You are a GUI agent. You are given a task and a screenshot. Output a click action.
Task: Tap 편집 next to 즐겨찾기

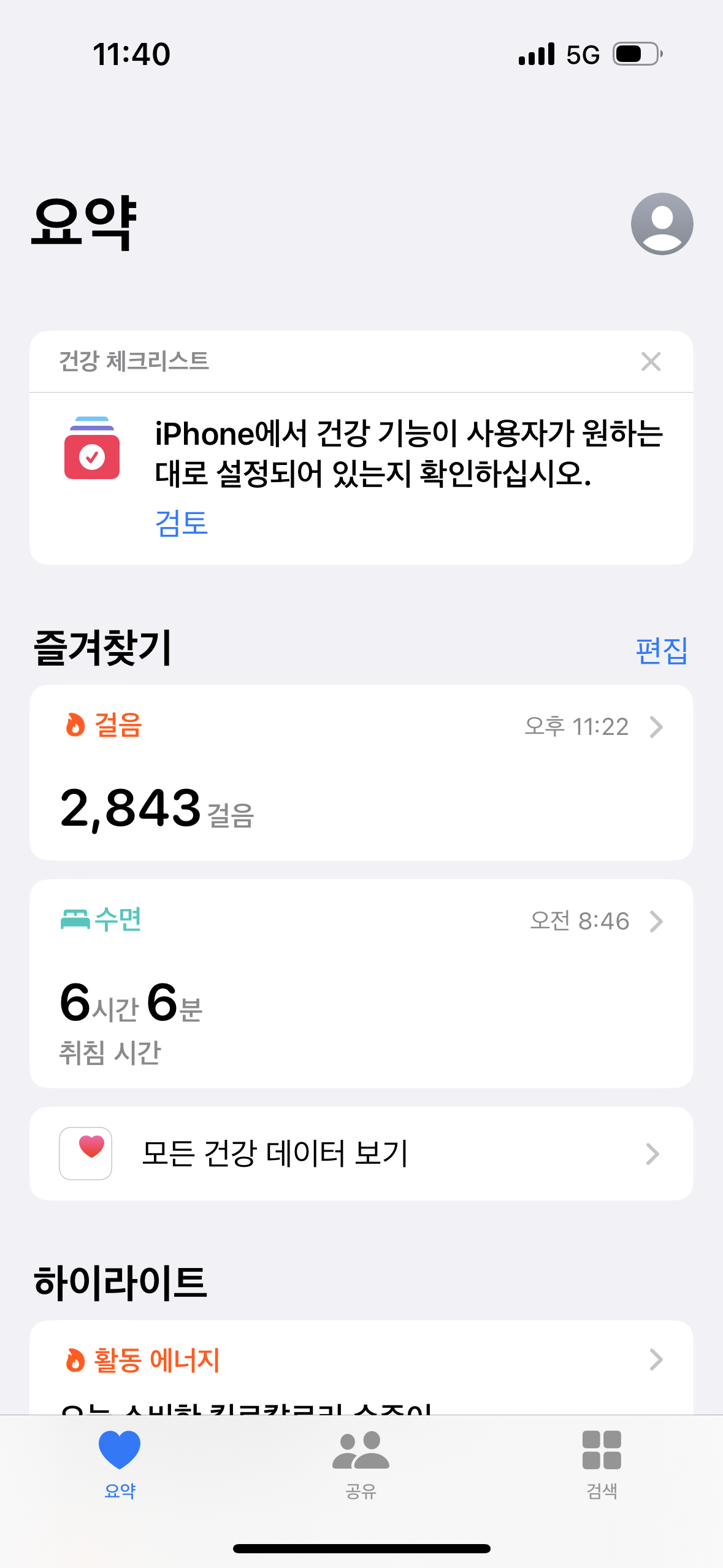661,650
